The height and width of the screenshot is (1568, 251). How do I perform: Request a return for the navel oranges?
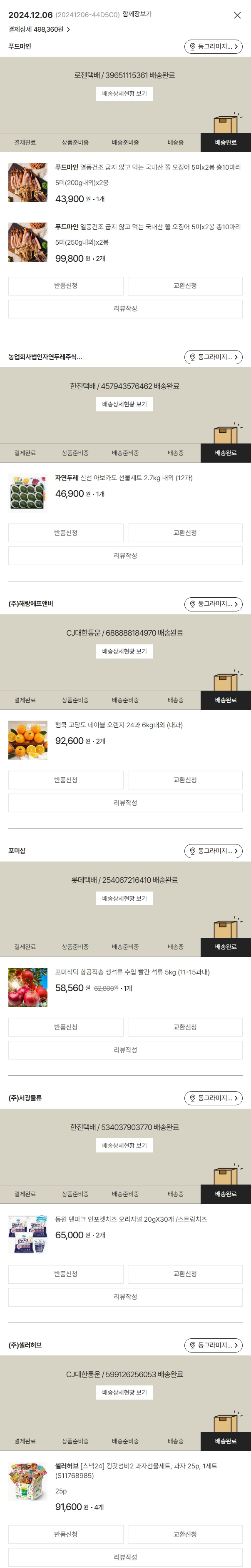coord(66,780)
